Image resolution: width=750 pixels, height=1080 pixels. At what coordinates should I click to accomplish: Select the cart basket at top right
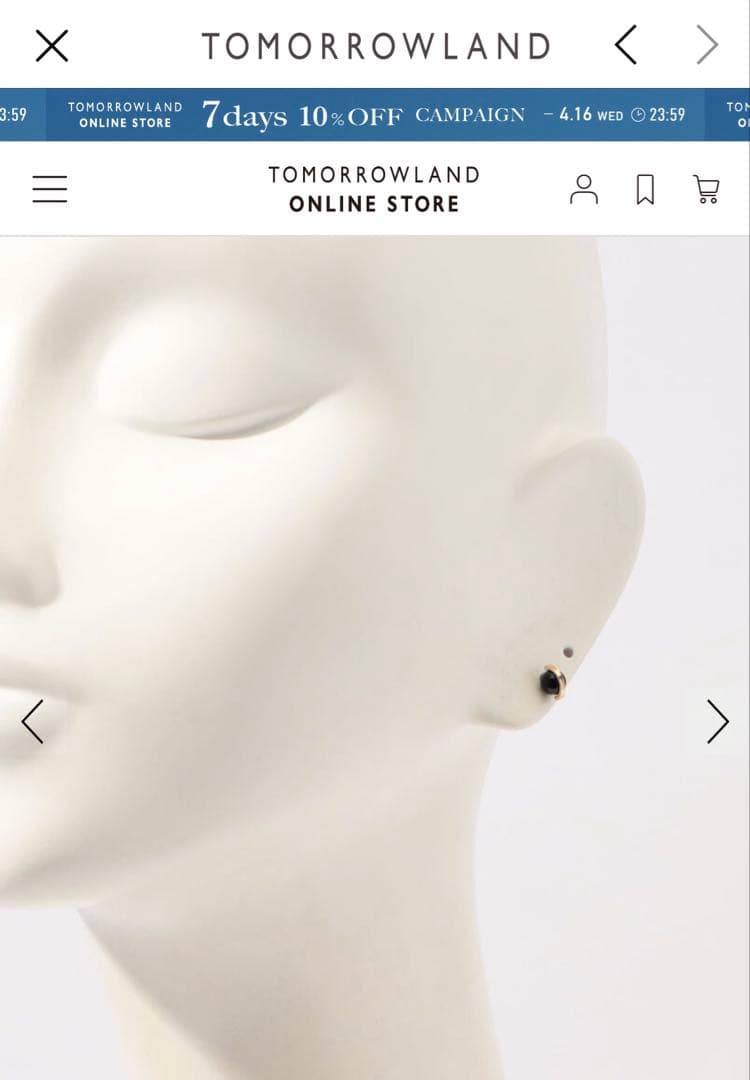click(706, 188)
